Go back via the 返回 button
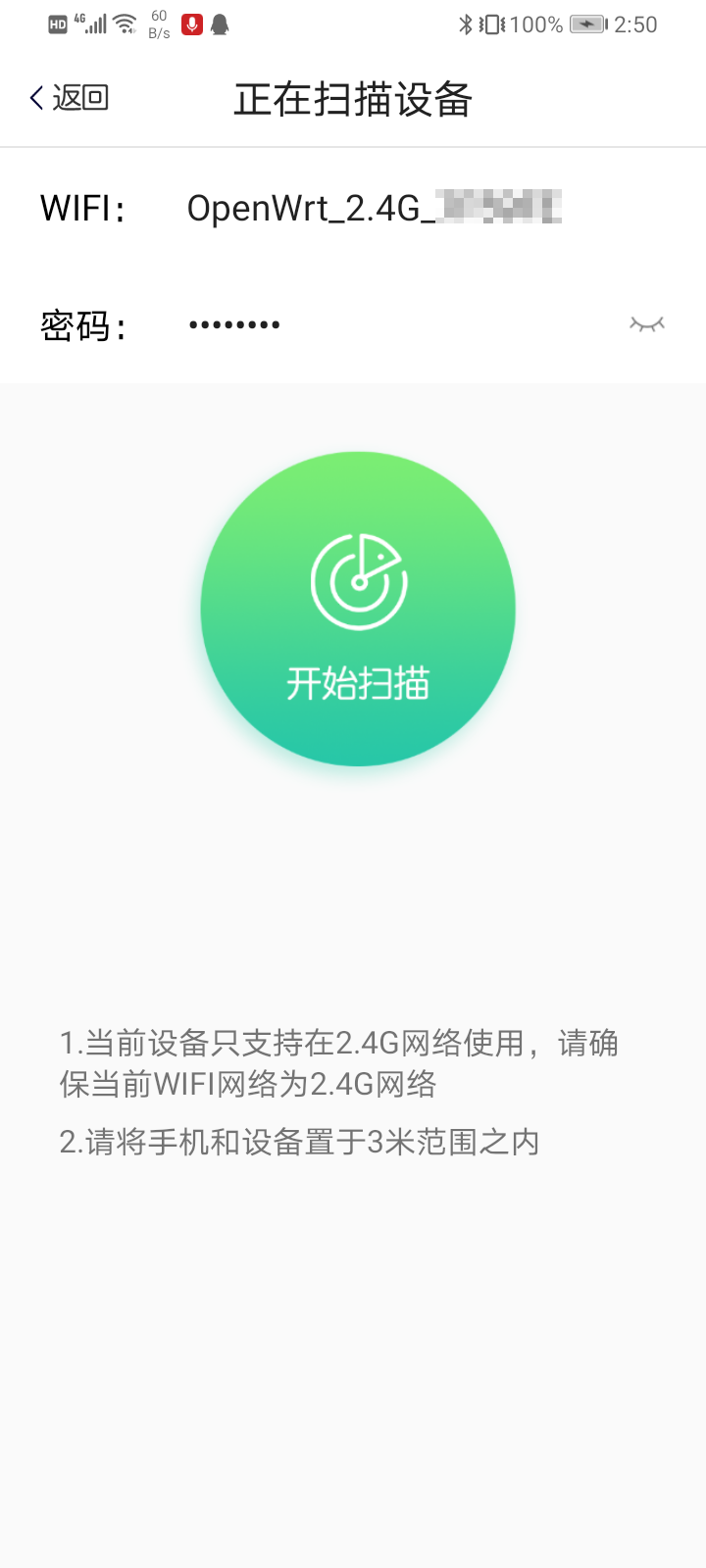The width and height of the screenshot is (706, 1568). coord(69,98)
